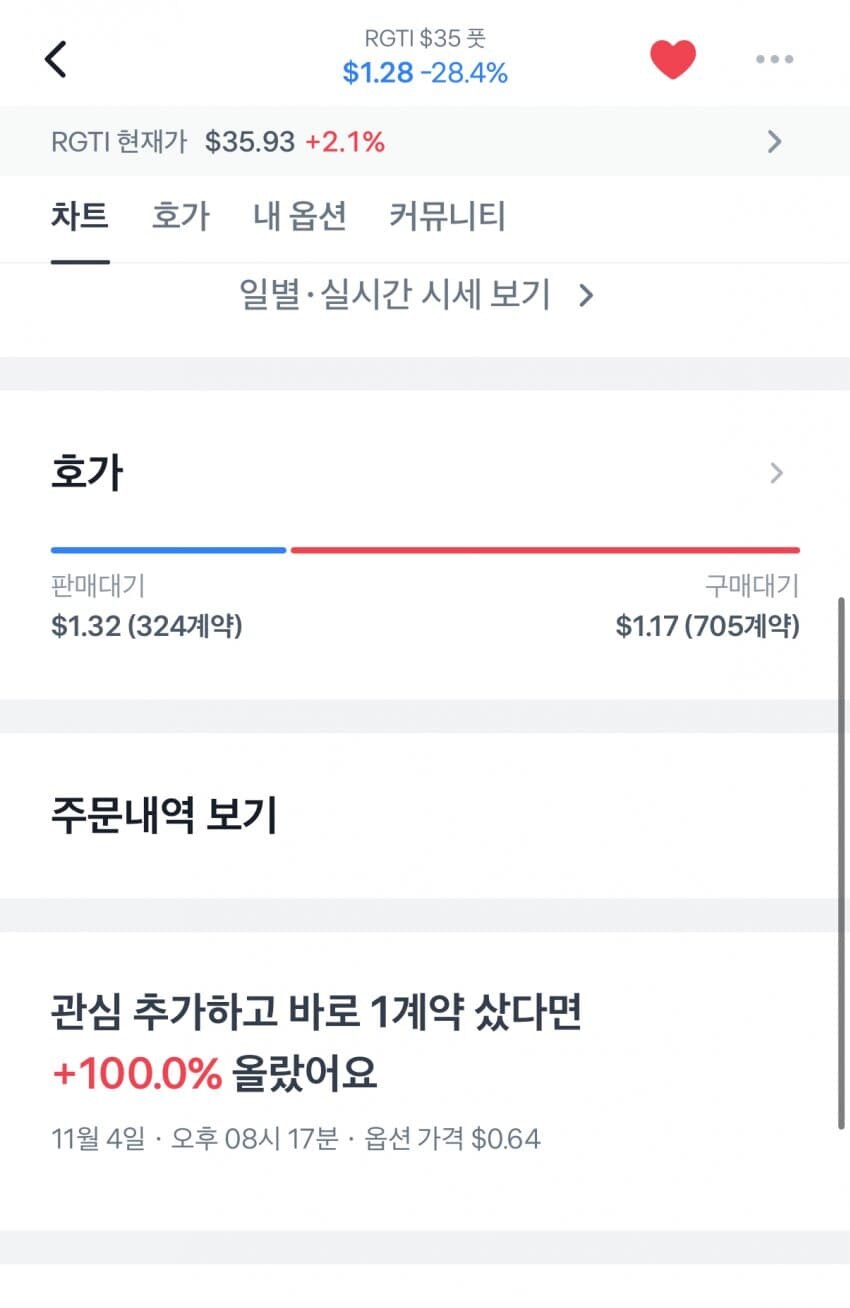Switch to the 호가 tab
This screenshot has height=1308, width=850.
click(180, 217)
